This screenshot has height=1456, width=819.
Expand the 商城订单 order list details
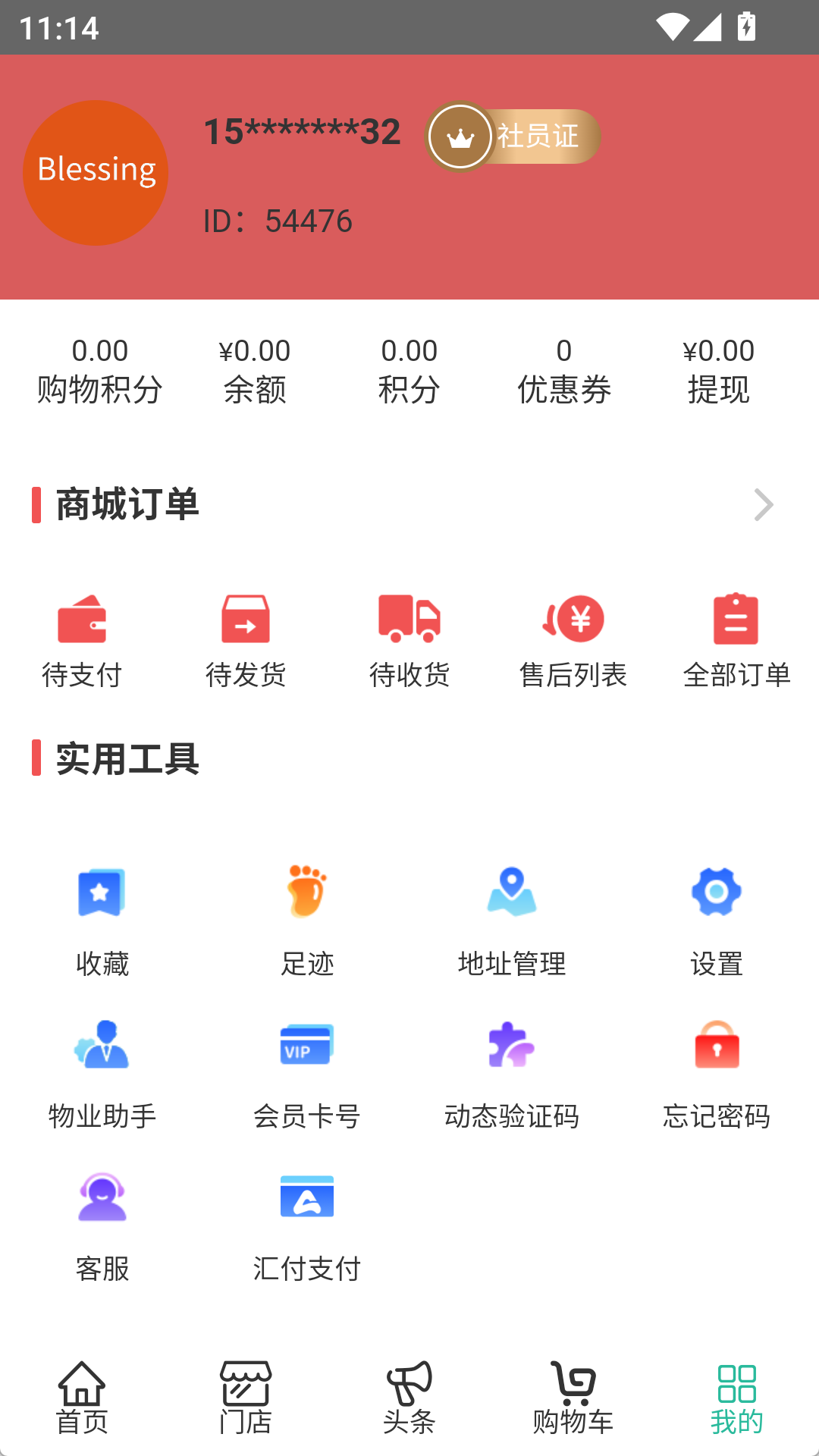tap(764, 505)
